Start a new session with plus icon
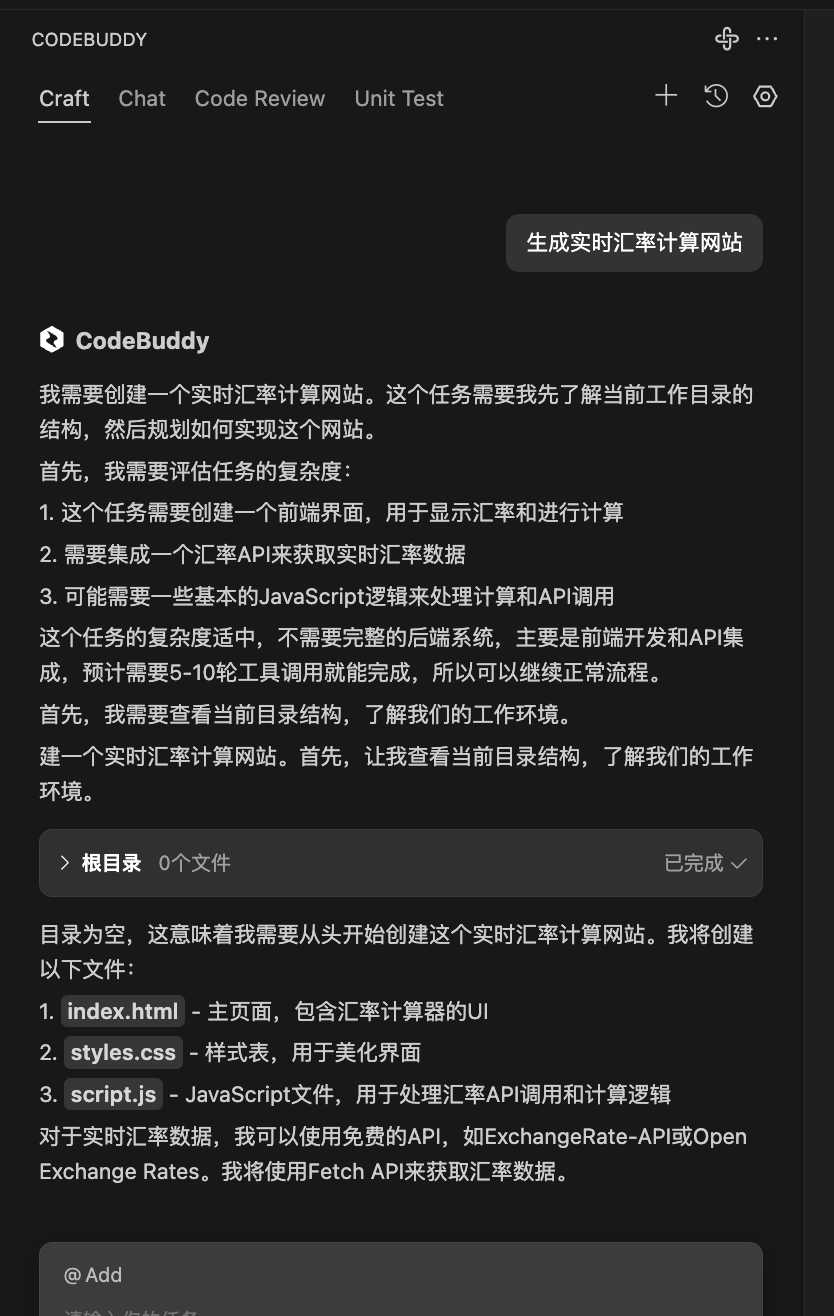The height and width of the screenshot is (1316, 834). (x=666, y=96)
